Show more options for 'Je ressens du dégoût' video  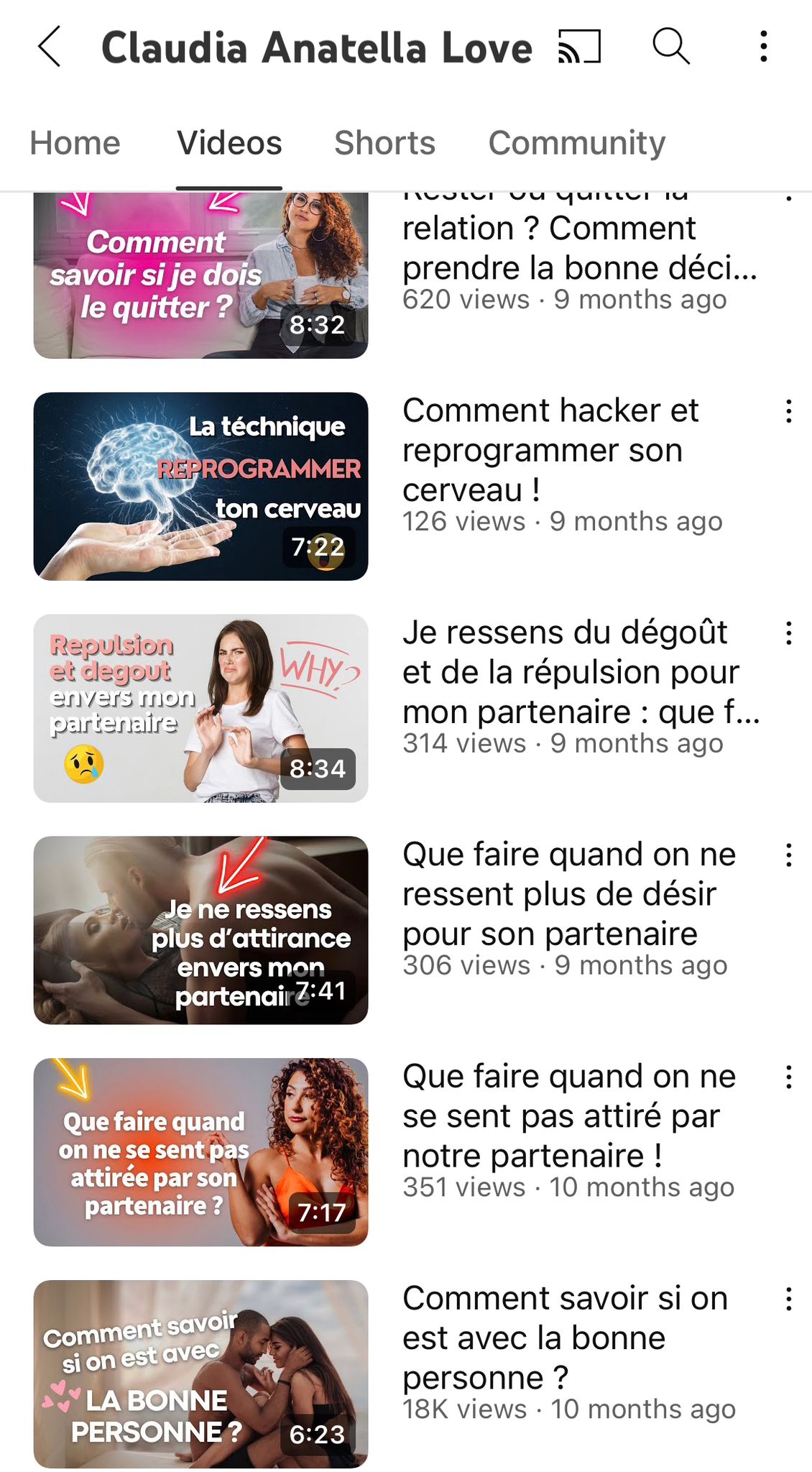pos(788,634)
